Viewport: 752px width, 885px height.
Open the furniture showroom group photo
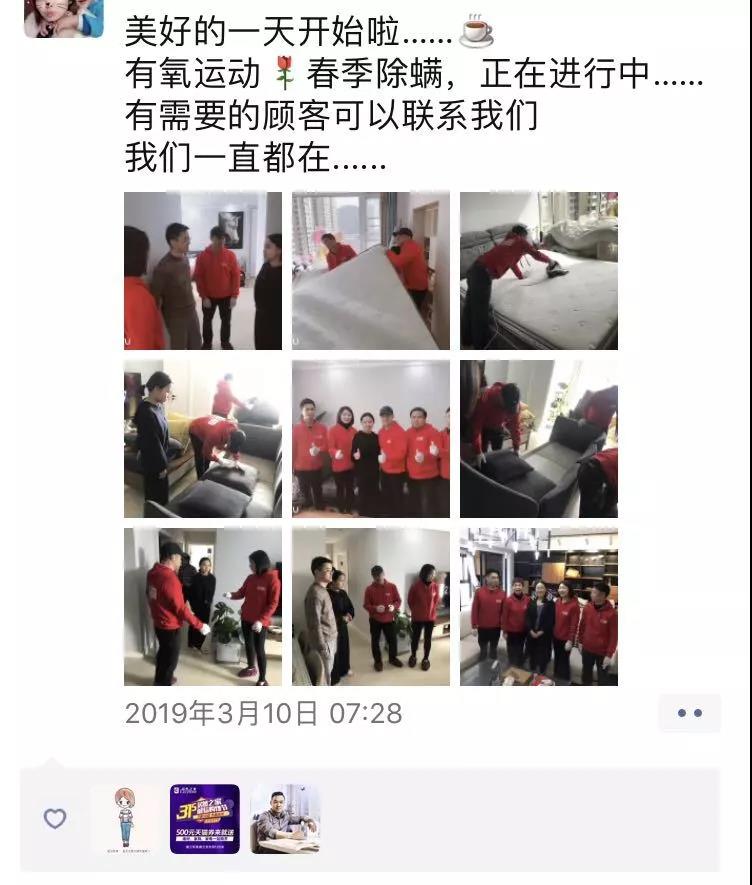pos(539,607)
